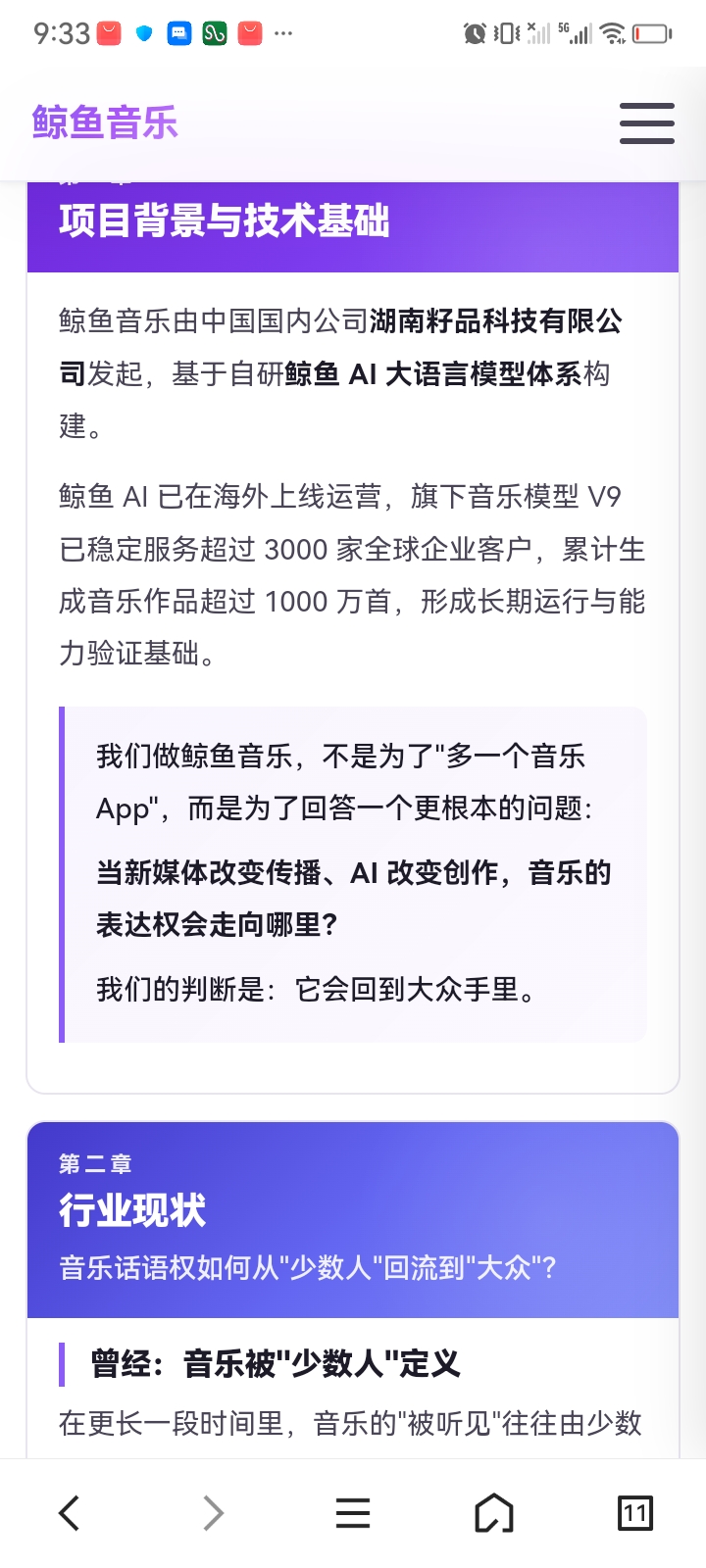Open the browser menu
Screen dimensions: 706x1568
point(353,1513)
